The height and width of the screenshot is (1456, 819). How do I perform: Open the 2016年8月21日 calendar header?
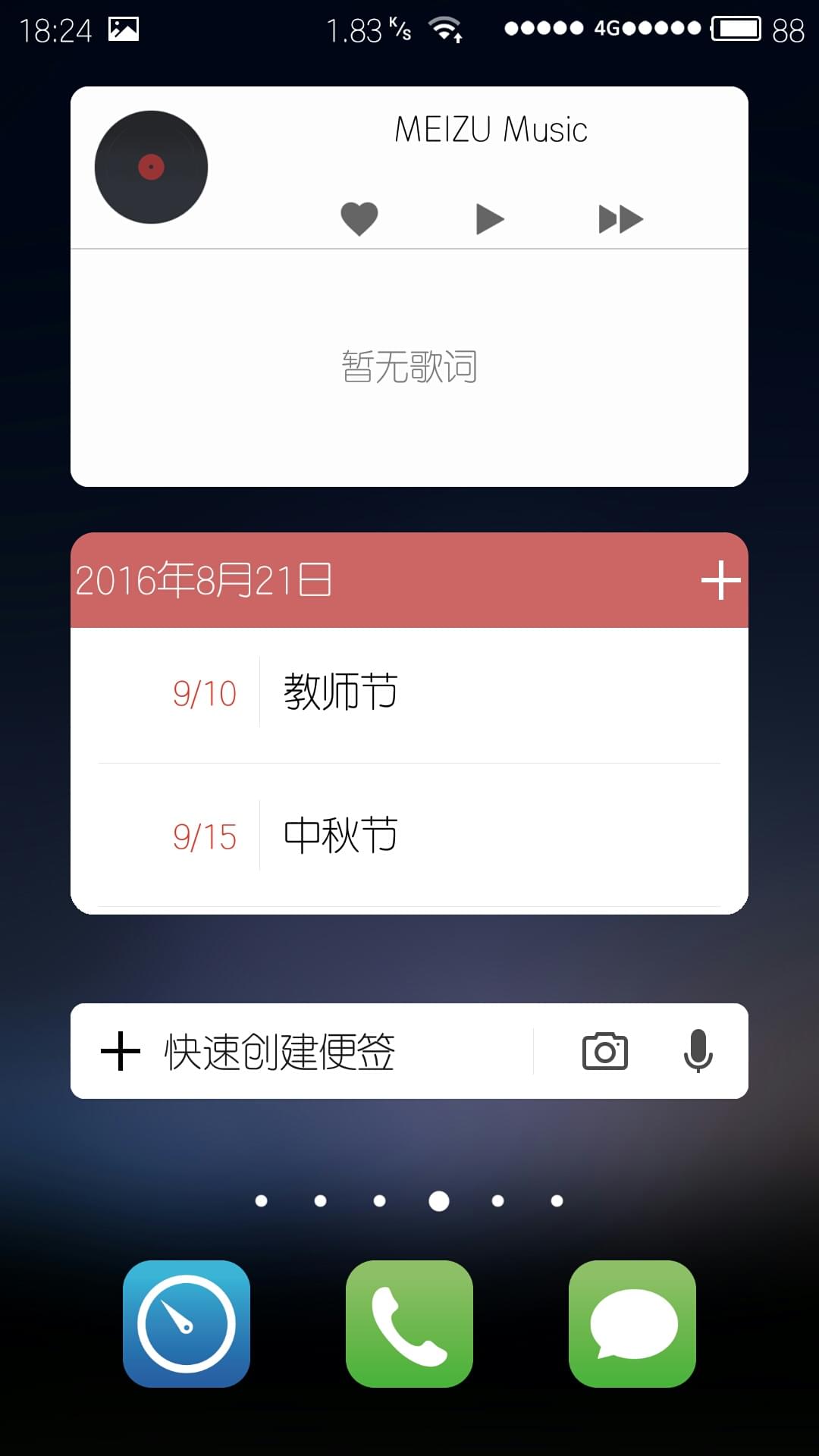[203, 580]
